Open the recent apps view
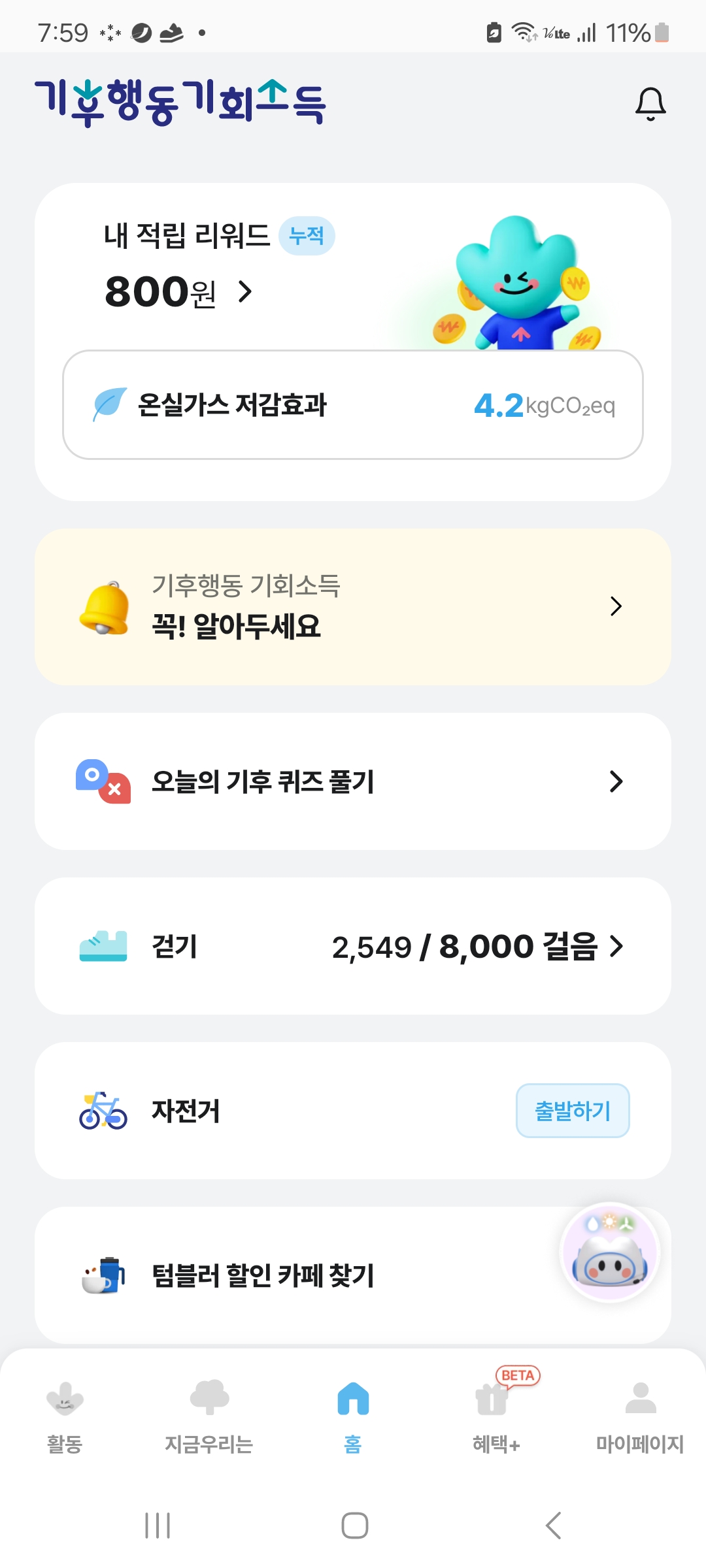 (x=158, y=1526)
